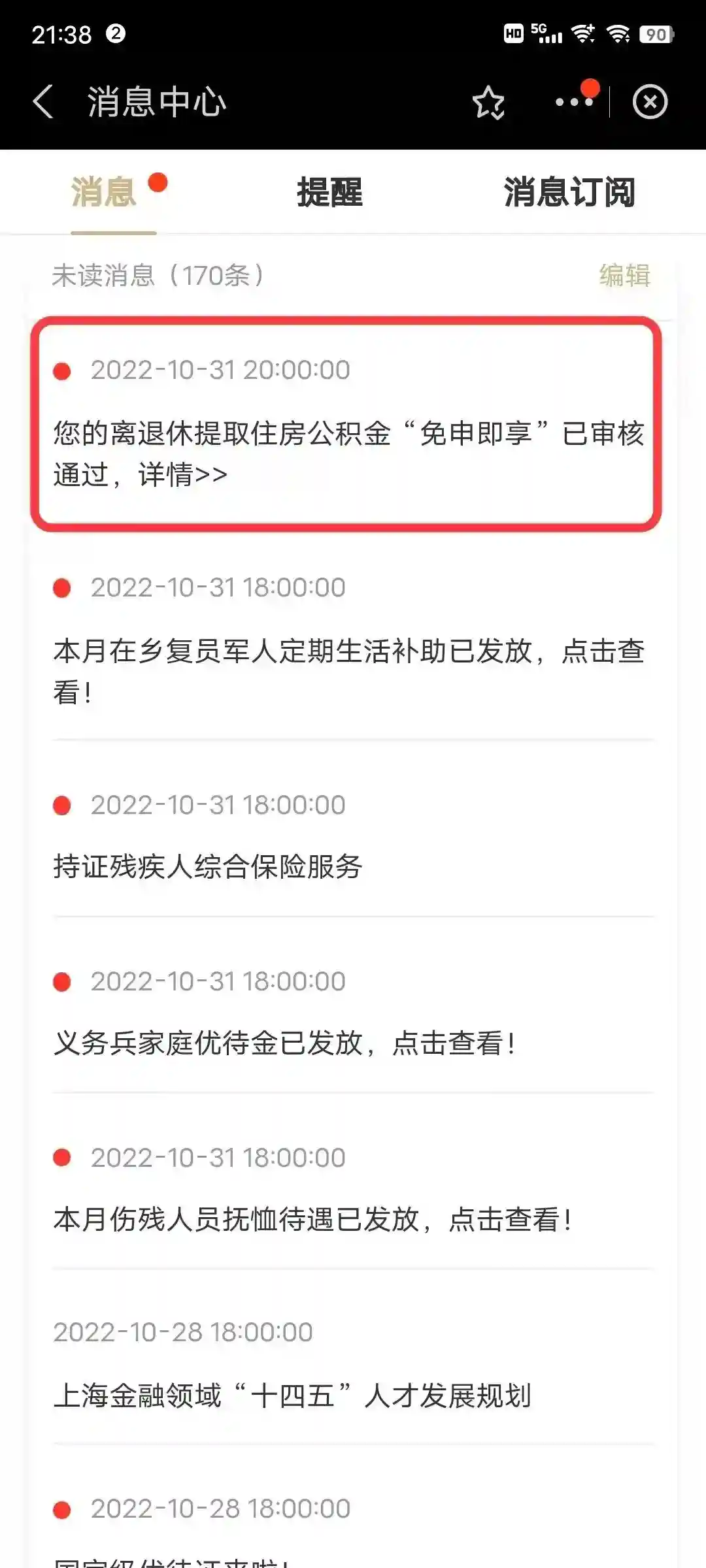
Task: Open the three-dot more options menu
Action: point(574,102)
